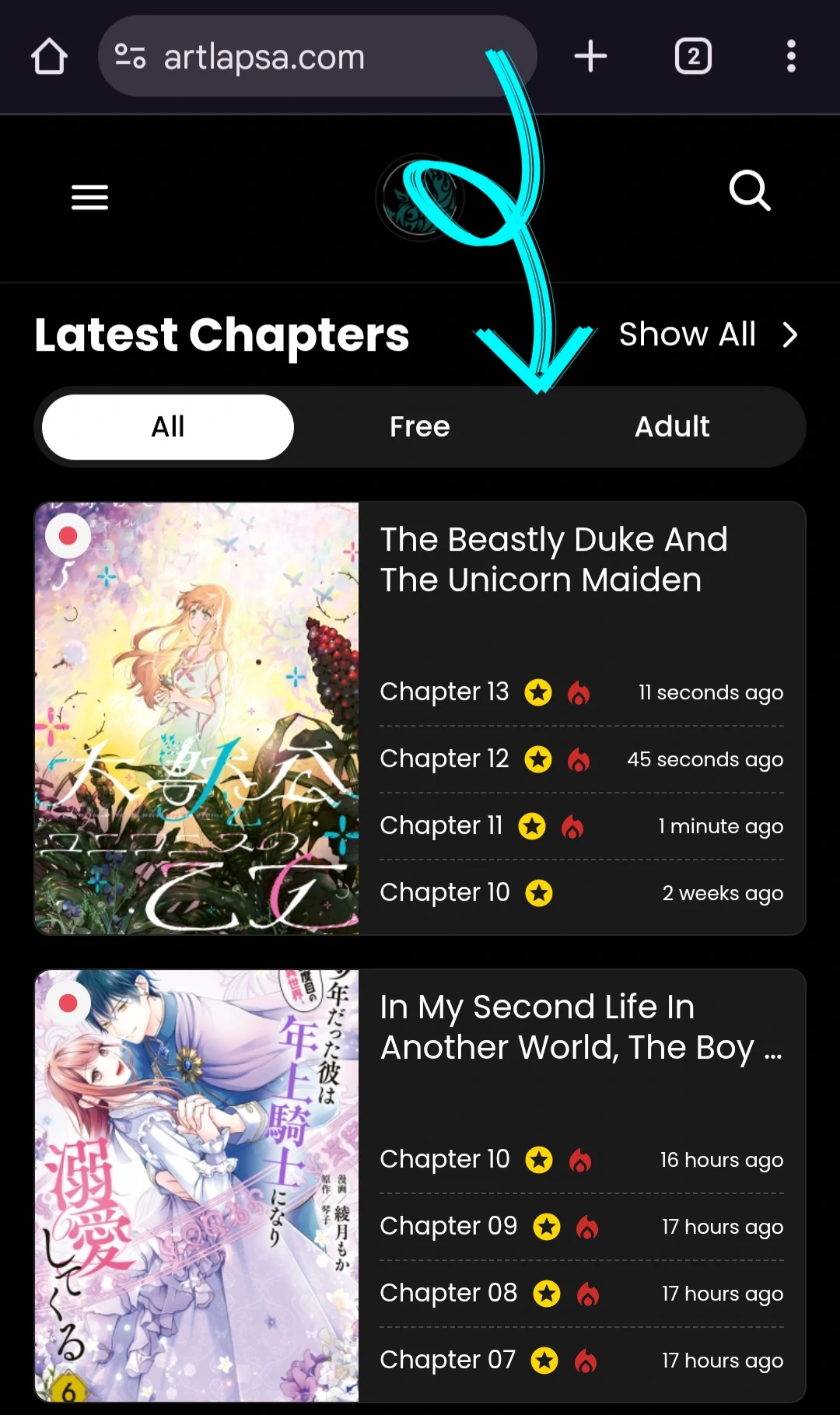Select the All filter tab
Viewport: 840px width, 1415px height.
tap(168, 427)
